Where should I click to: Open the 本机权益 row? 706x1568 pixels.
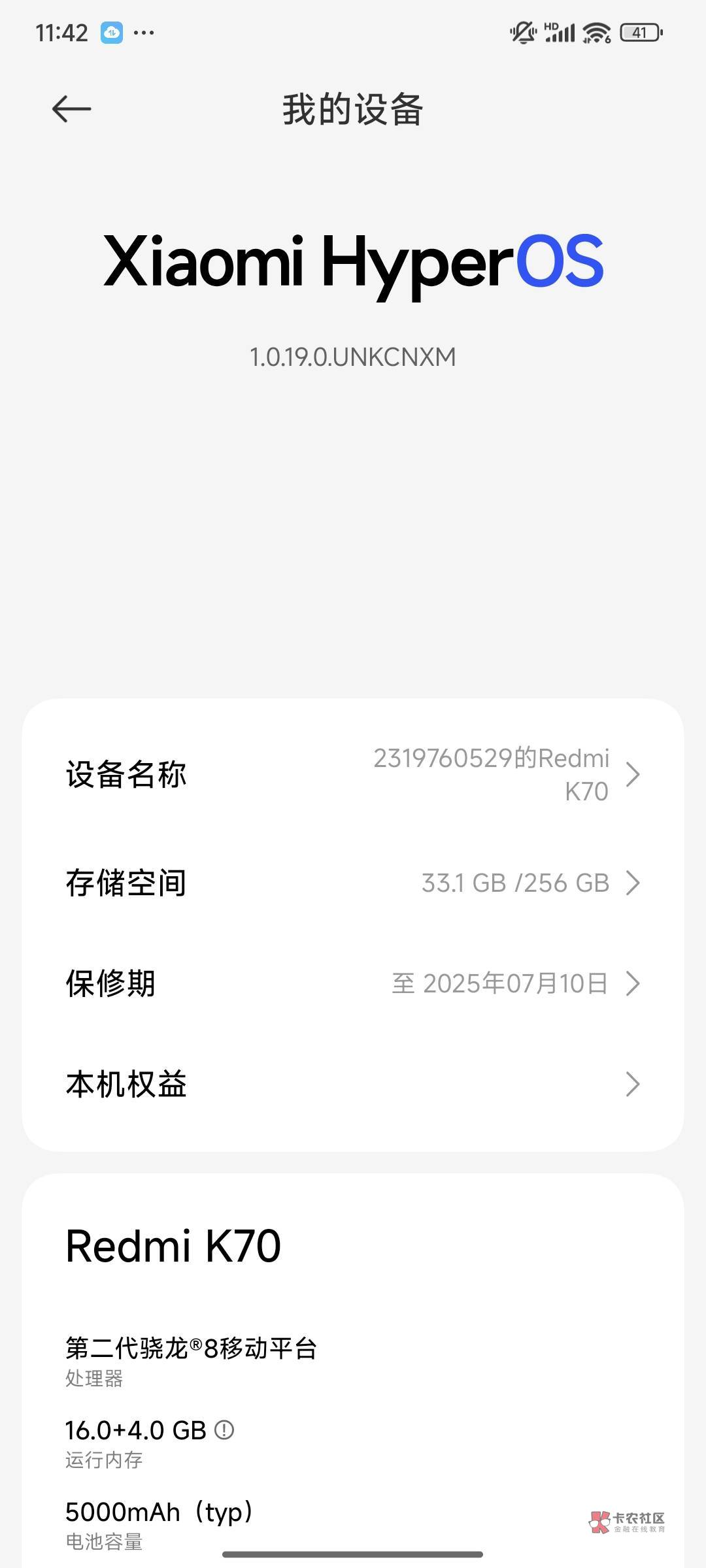pos(353,1085)
